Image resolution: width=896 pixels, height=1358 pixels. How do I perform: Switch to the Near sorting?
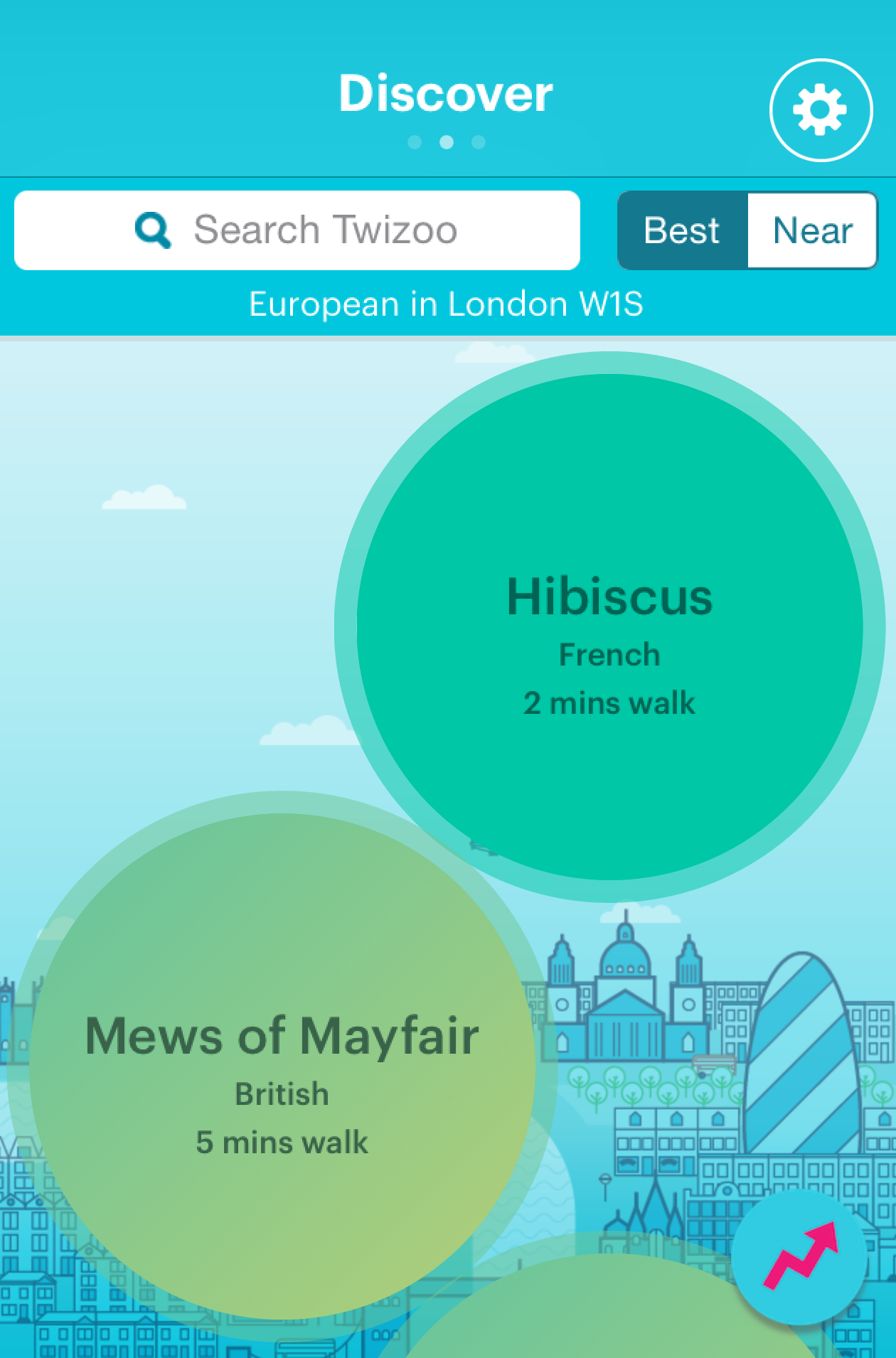point(812,230)
